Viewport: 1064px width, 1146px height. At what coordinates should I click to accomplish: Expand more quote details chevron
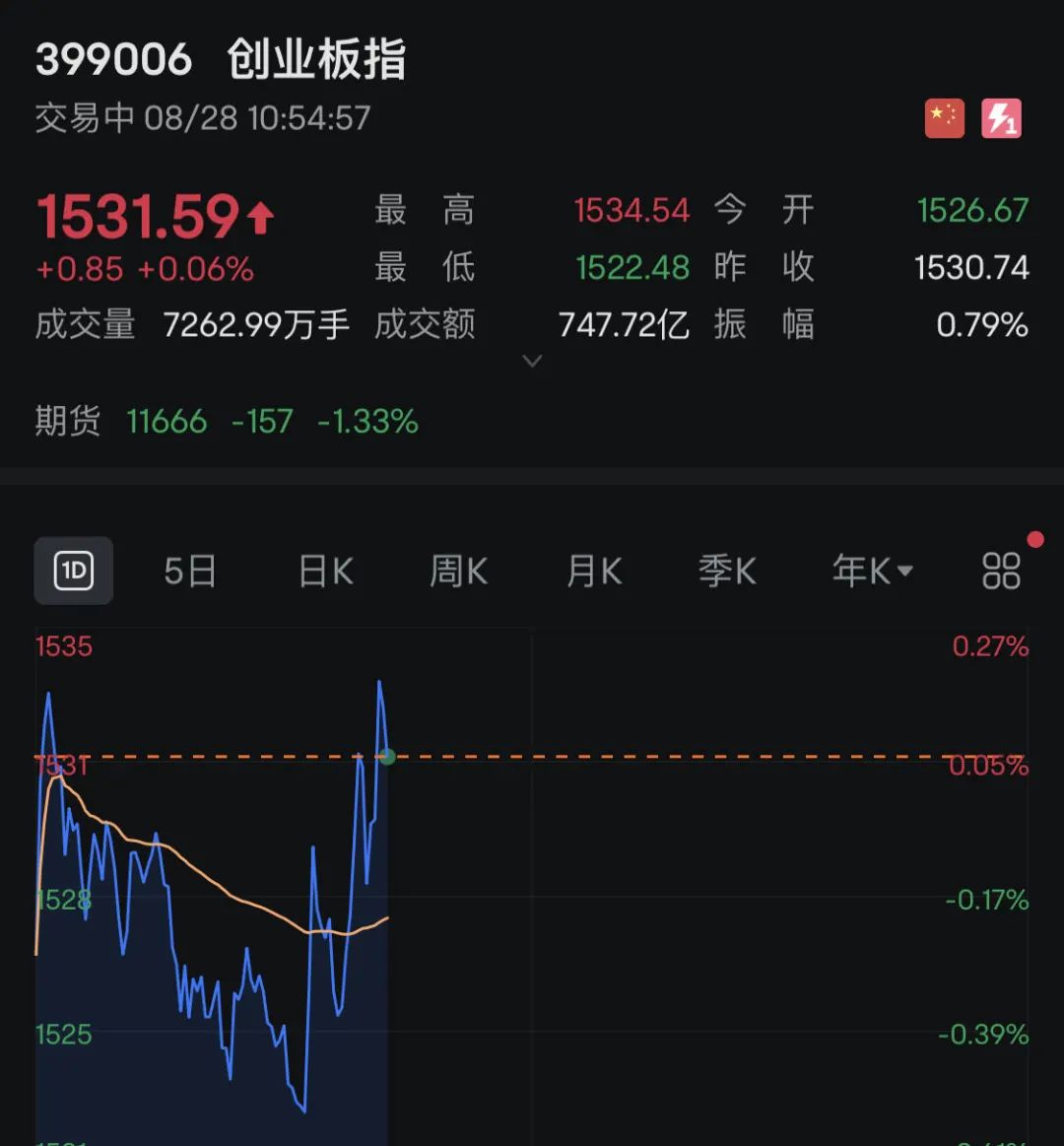click(x=532, y=362)
